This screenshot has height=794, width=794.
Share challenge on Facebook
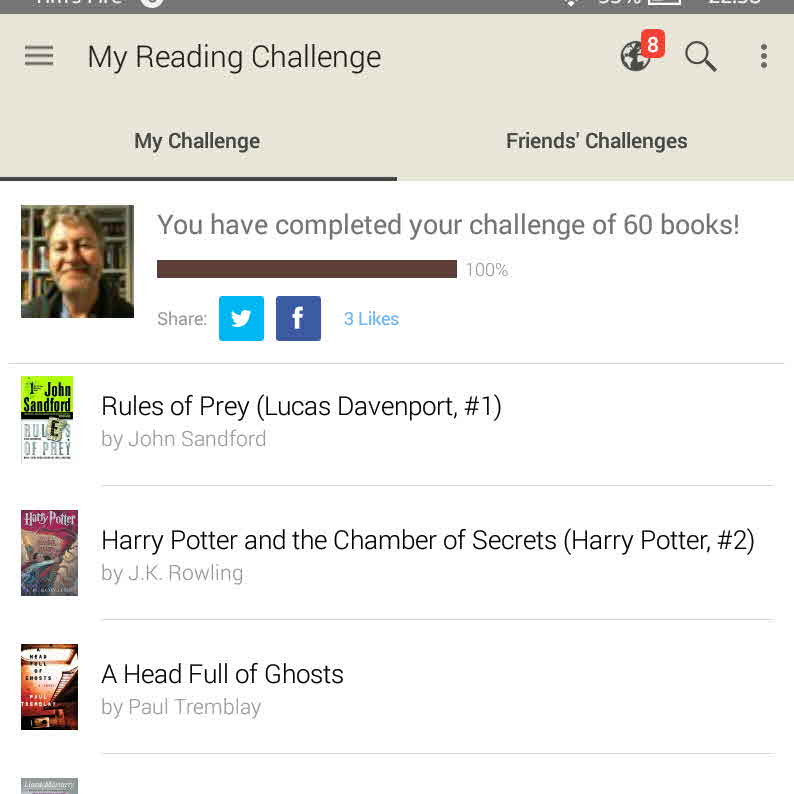point(298,319)
